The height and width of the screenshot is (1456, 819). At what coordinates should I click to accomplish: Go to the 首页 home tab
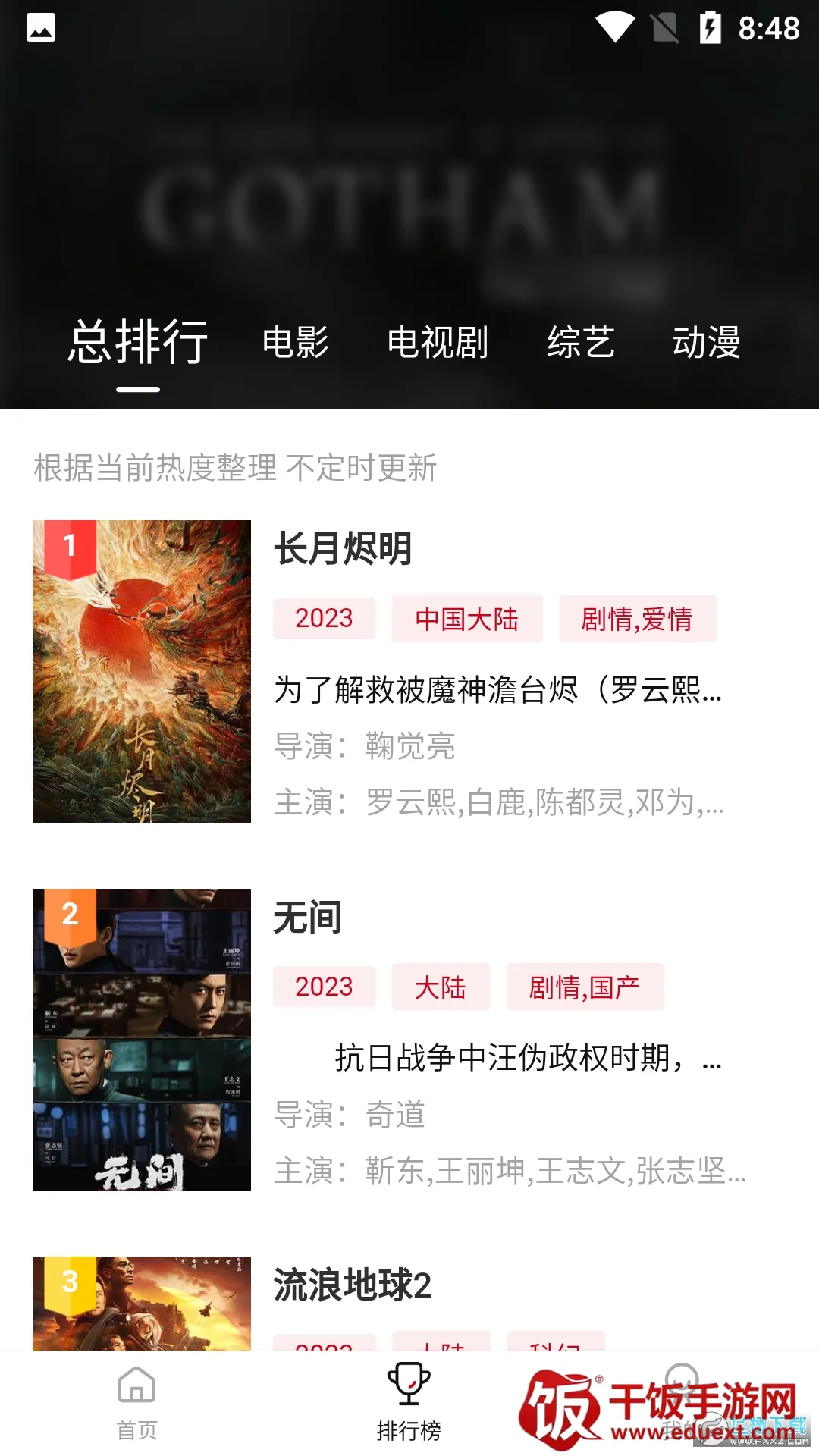(x=136, y=1403)
